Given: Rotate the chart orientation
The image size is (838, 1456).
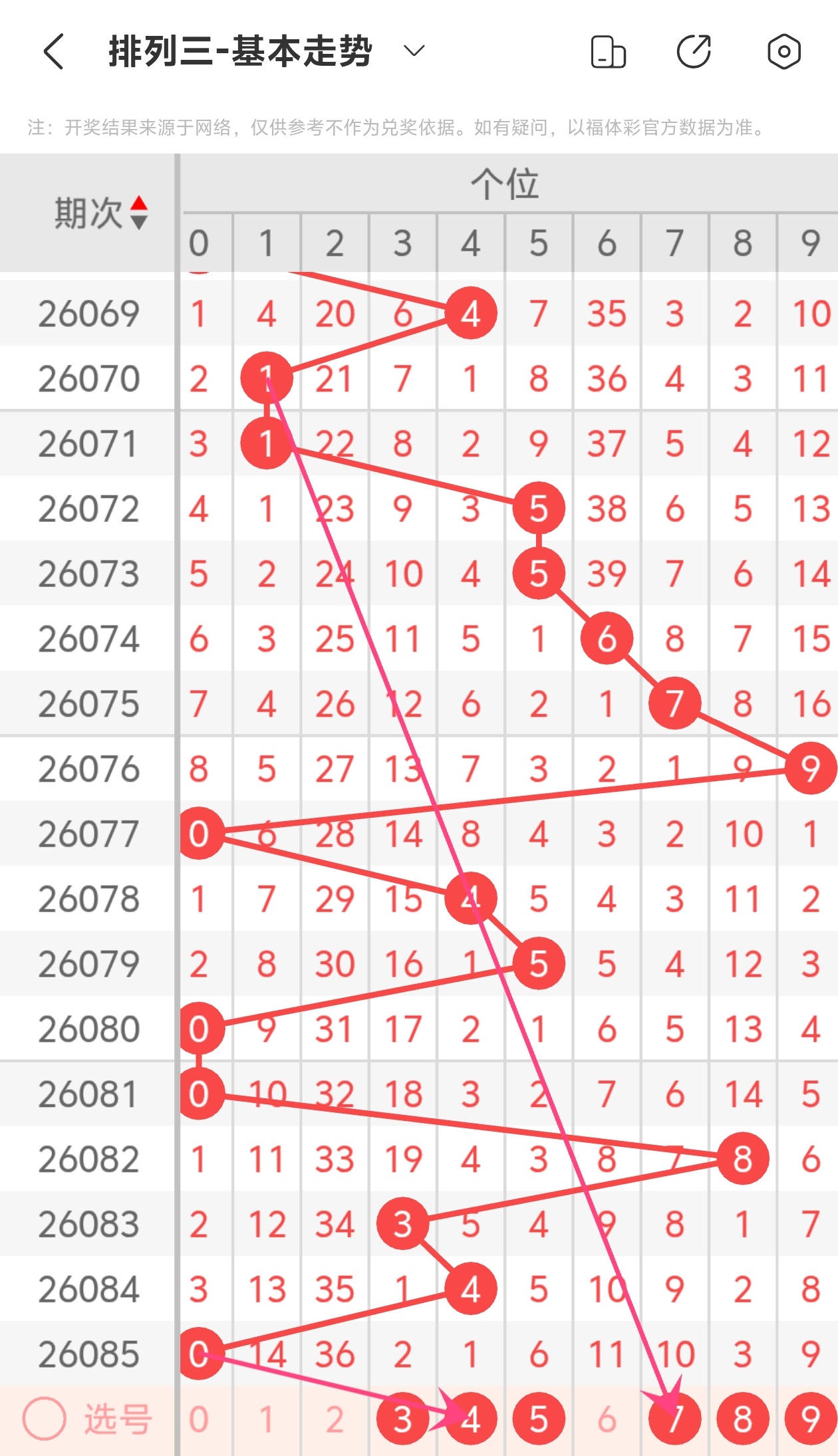Looking at the screenshot, I should [x=608, y=52].
